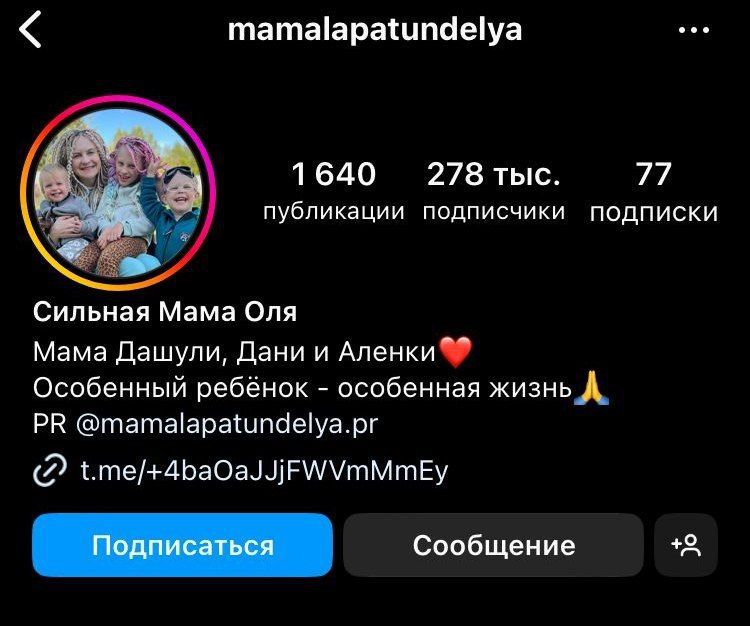Show the 278 тыс. подписчики list
This screenshot has width=750, height=626.
493,191
